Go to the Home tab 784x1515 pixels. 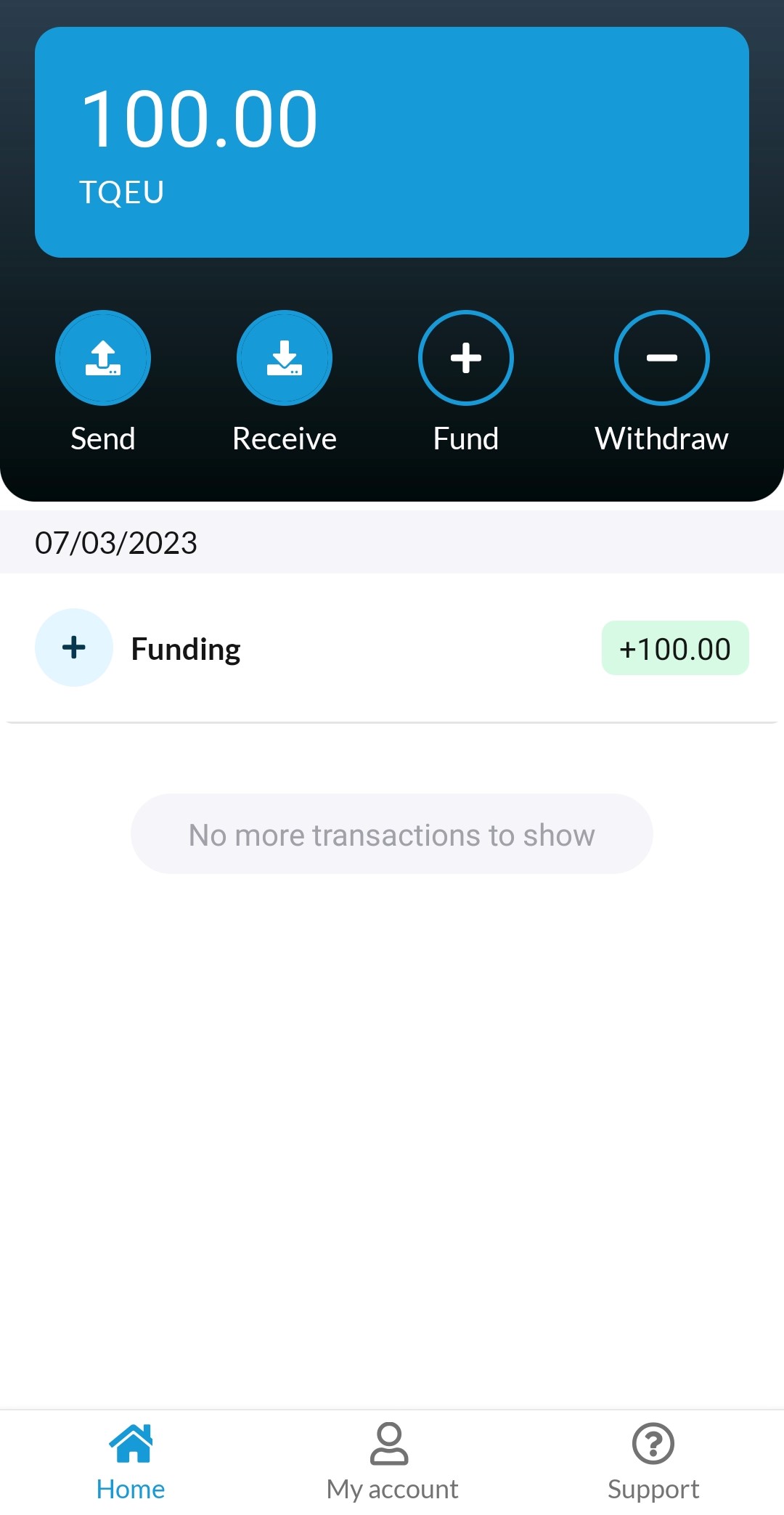click(131, 1462)
